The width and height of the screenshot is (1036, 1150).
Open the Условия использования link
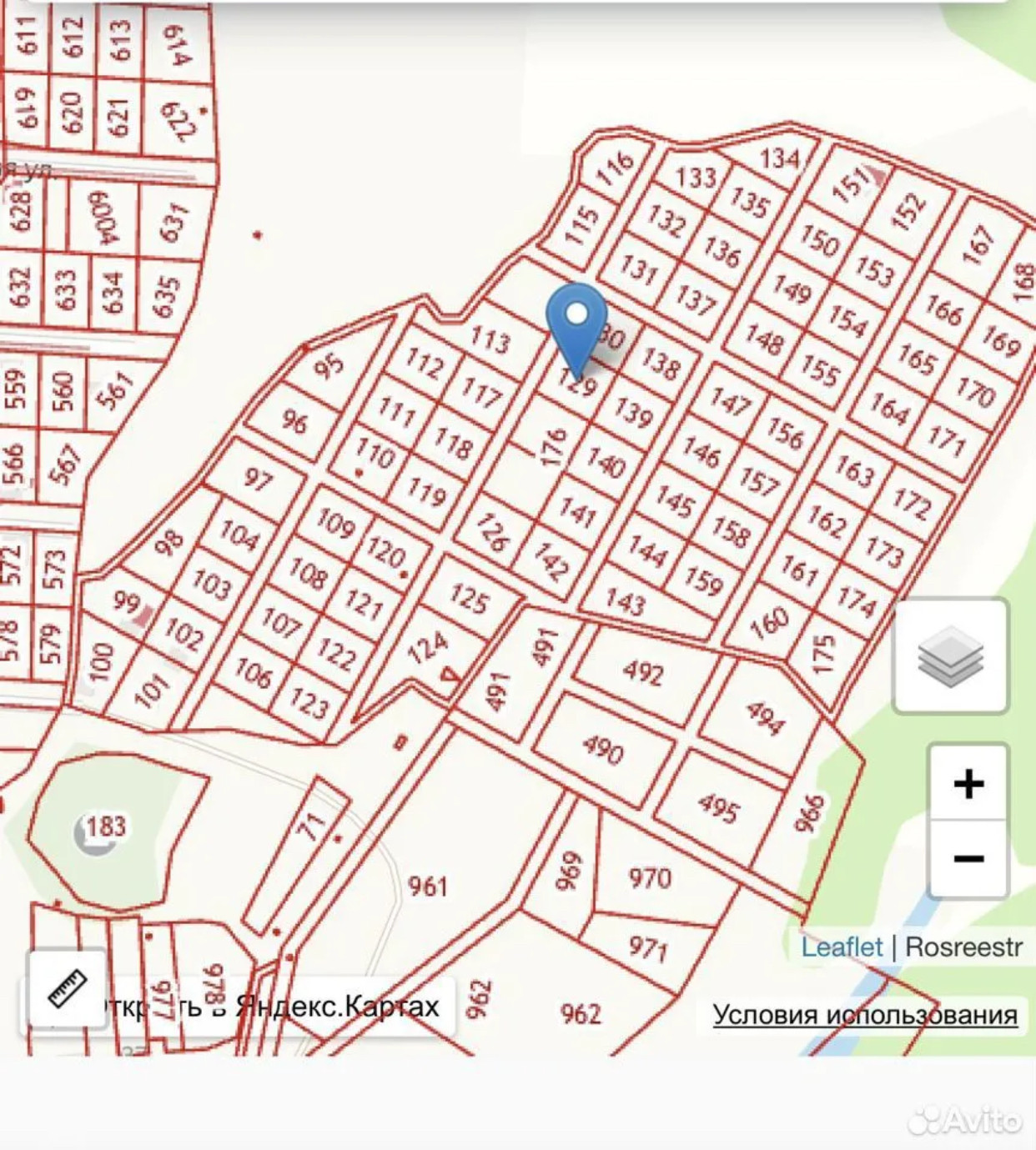click(865, 1015)
